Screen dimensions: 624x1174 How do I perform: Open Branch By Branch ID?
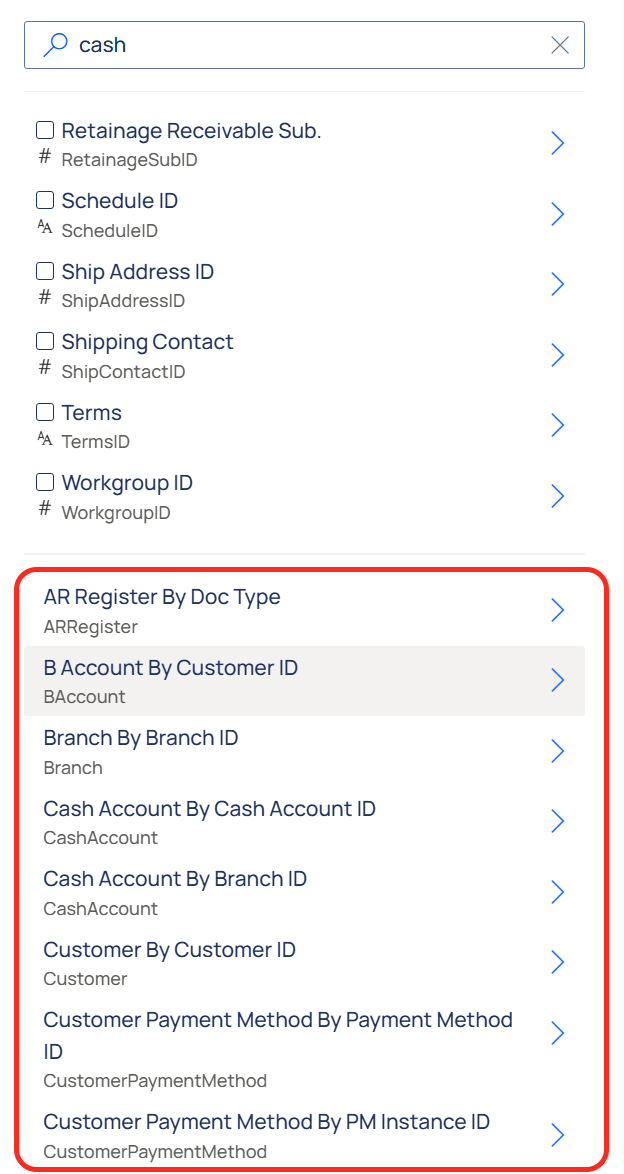coord(300,751)
